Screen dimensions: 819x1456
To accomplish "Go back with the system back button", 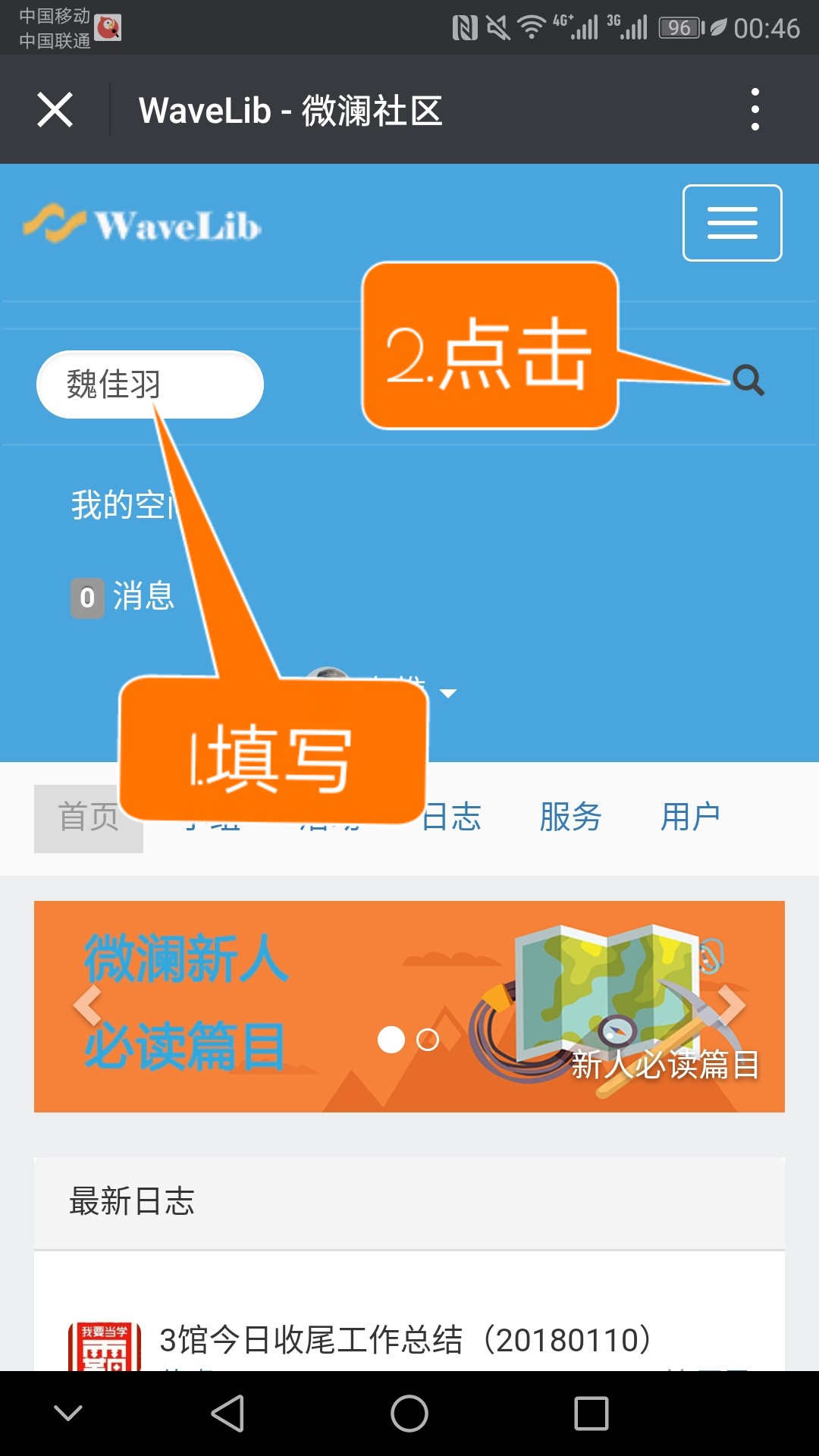I will pyautogui.click(x=227, y=1414).
